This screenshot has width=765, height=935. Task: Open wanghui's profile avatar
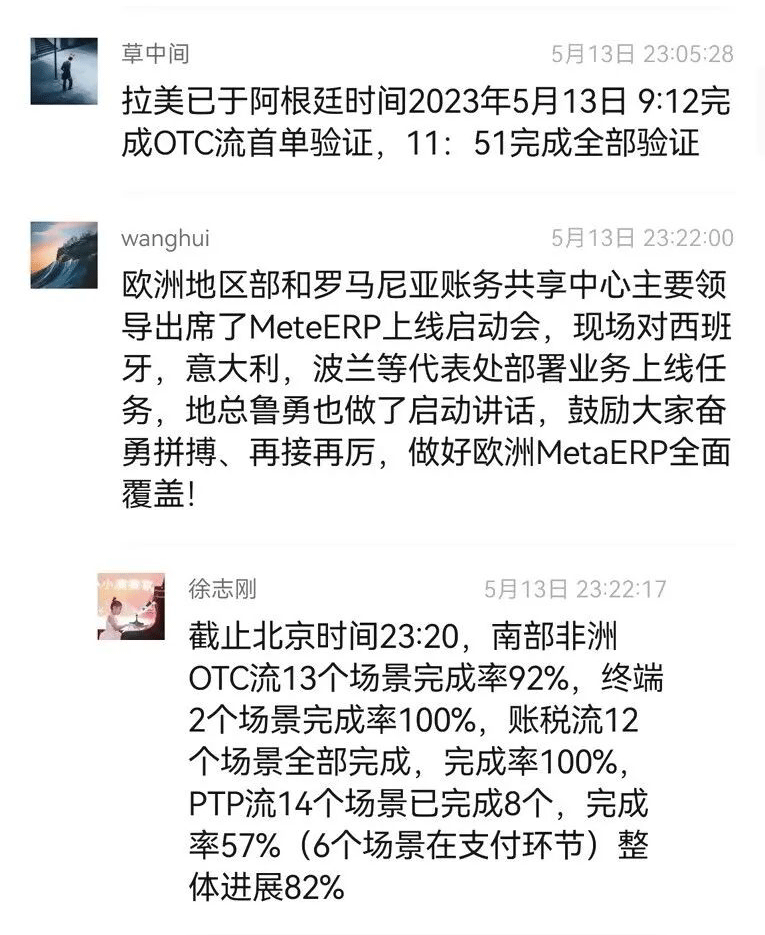[64, 255]
